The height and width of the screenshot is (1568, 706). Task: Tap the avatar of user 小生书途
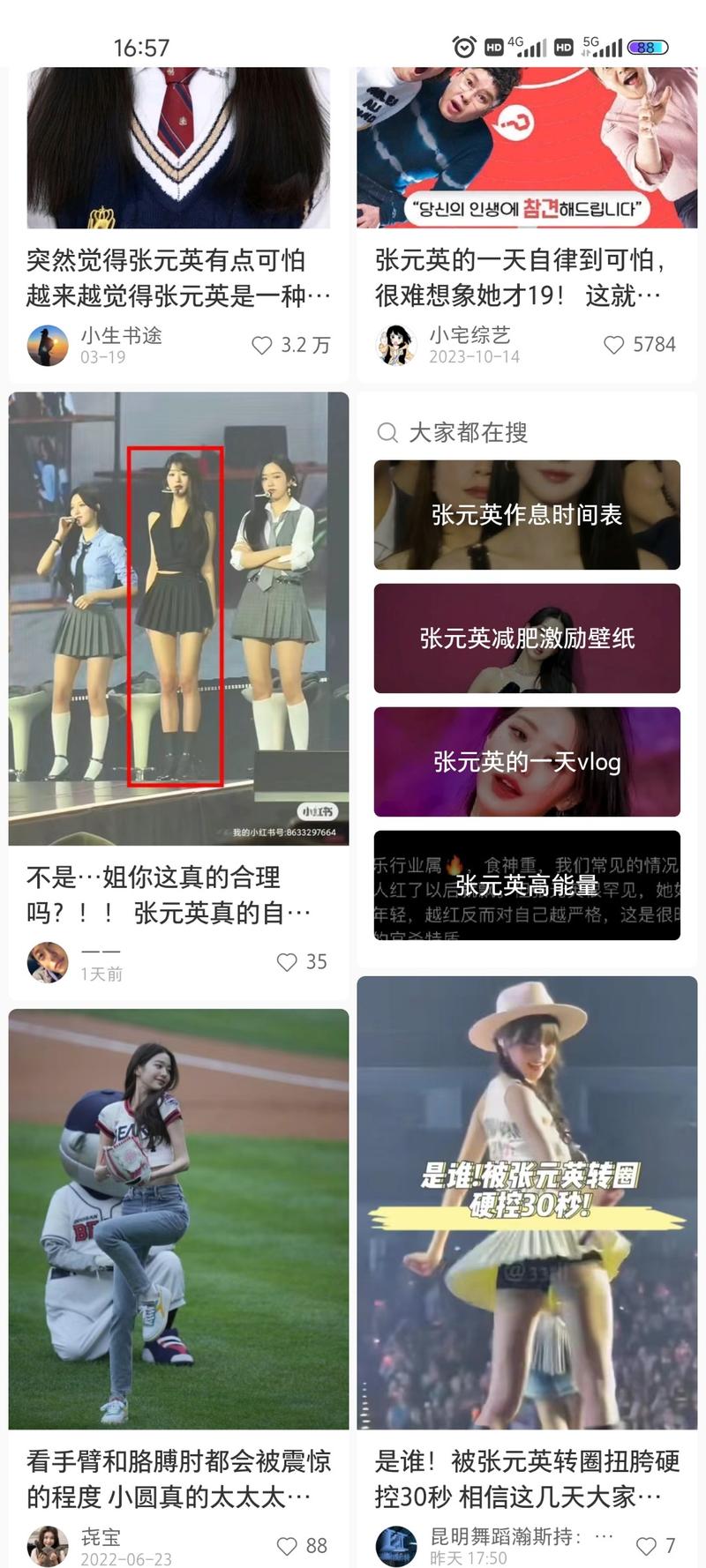pos(49,346)
